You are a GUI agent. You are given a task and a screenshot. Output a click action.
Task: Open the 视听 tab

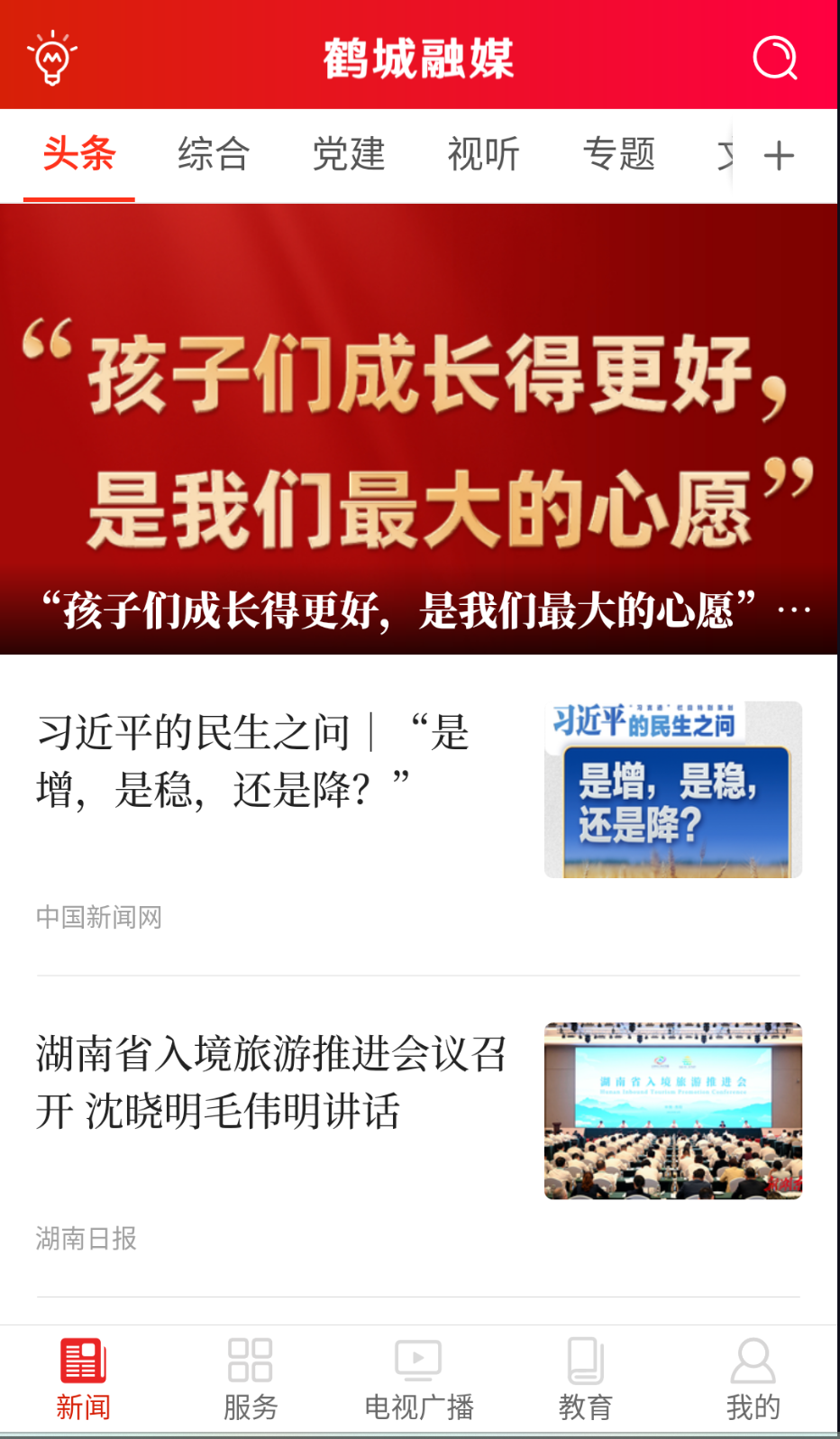point(484,154)
